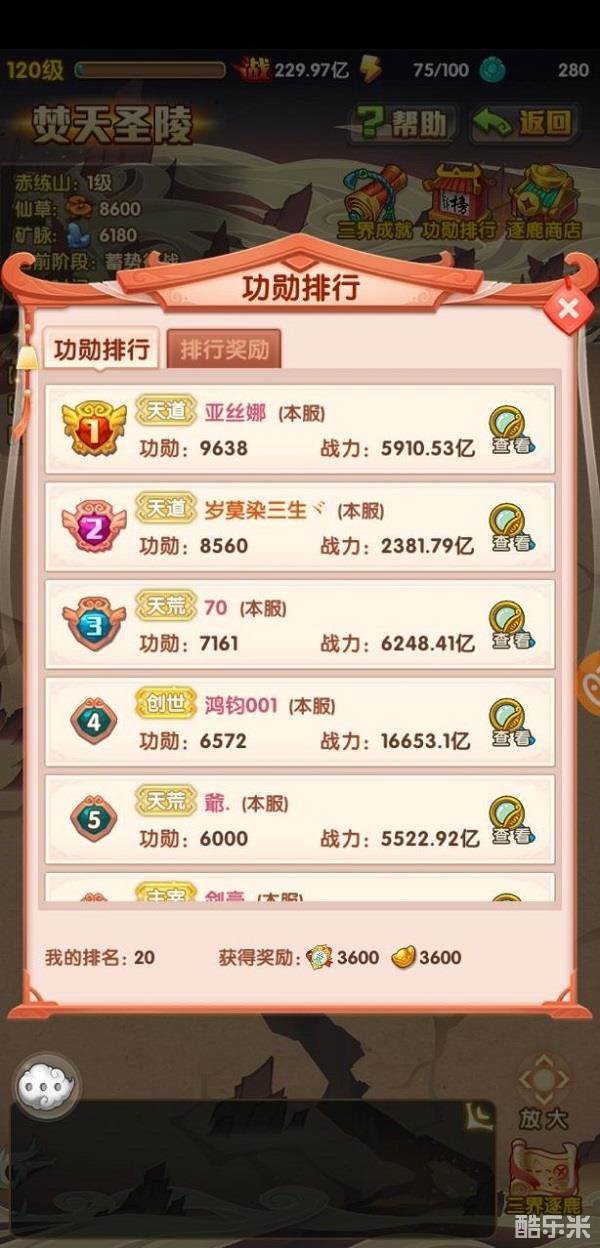Go back with the 返回 button
This screenshot has height=1248, width=600.
[525, 124]
